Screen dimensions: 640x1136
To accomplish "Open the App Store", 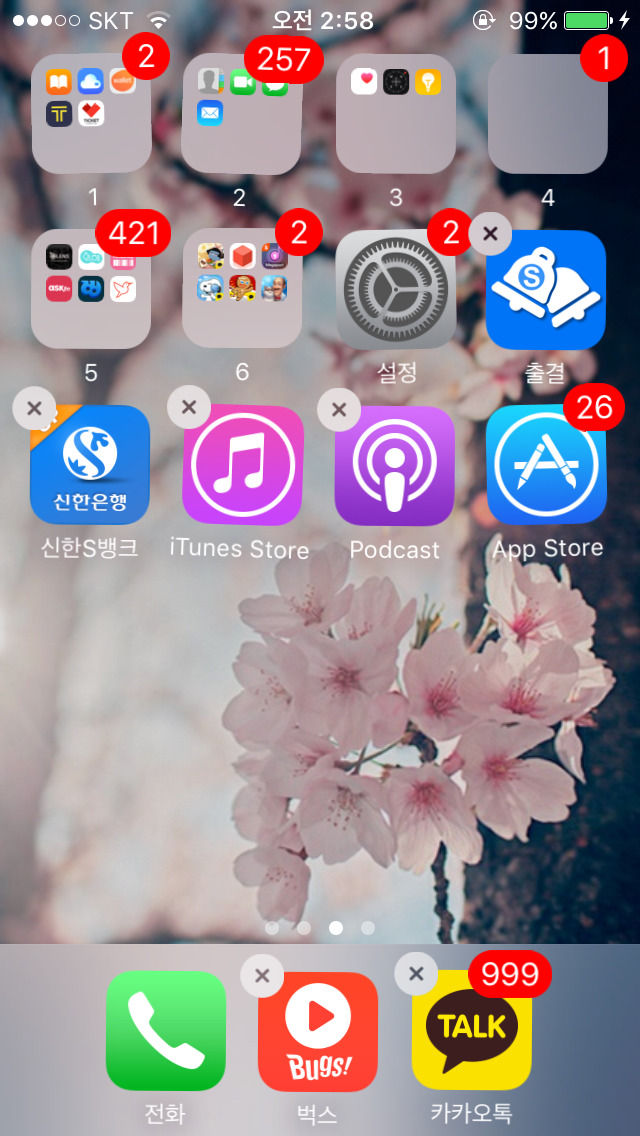I will tap(546, 465).
